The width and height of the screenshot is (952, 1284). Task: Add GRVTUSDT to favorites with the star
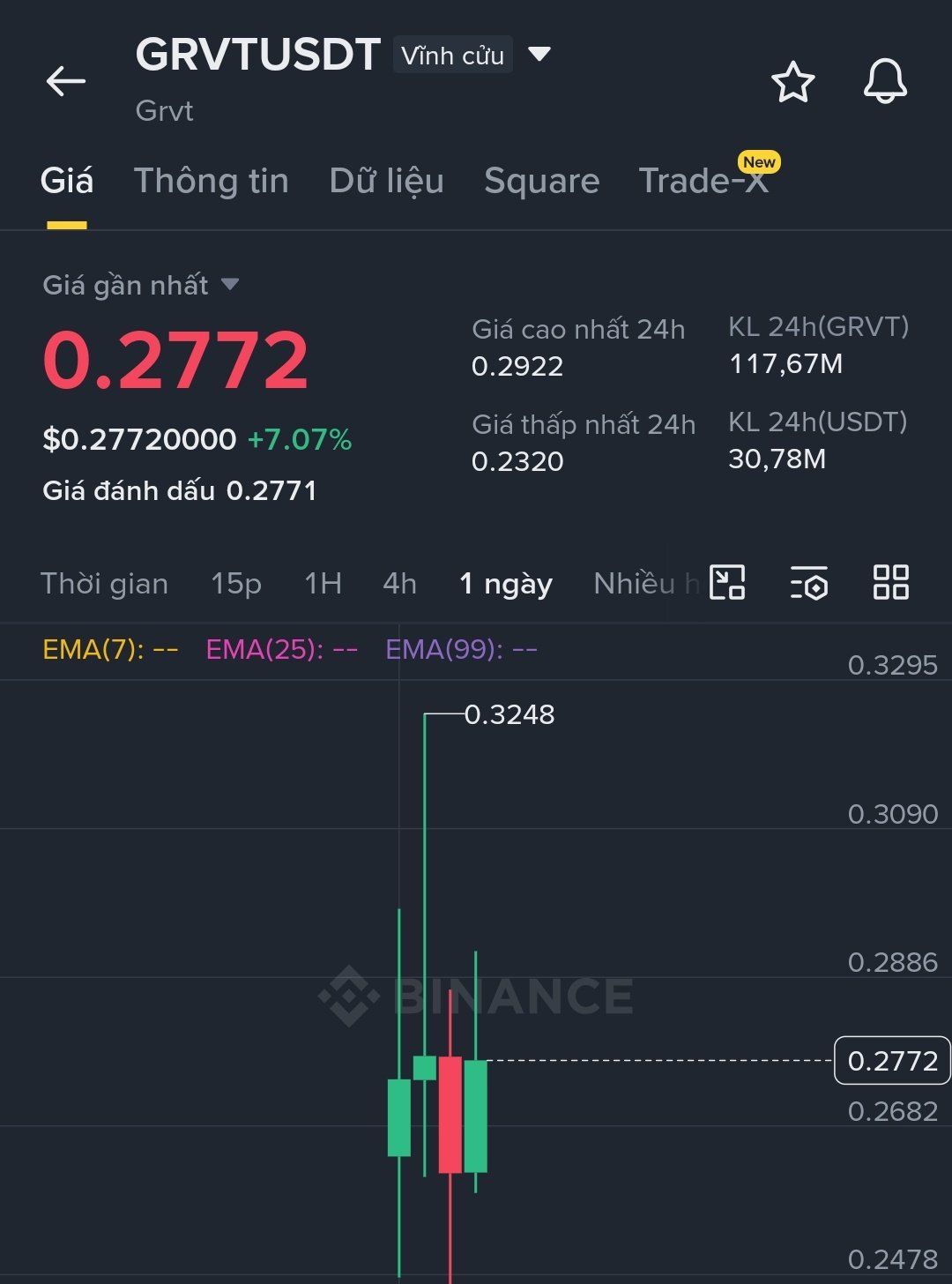(x=792, y=82)
